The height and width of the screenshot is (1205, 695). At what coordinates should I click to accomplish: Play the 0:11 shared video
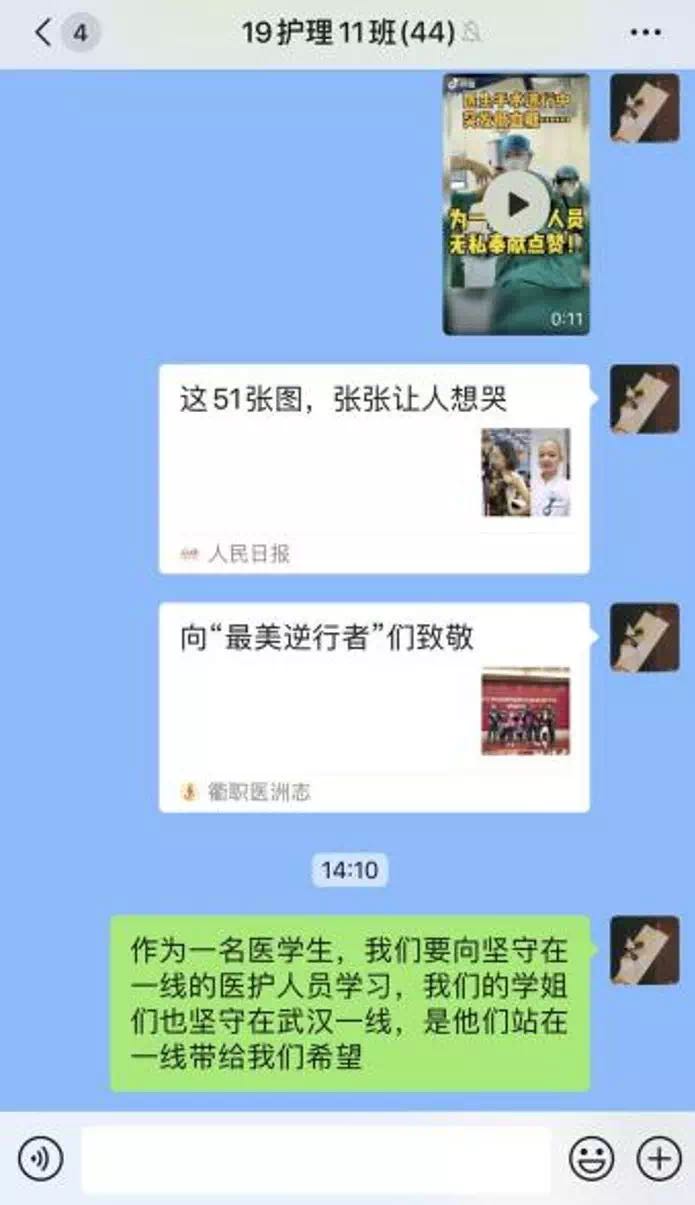[x=516, y=204]
